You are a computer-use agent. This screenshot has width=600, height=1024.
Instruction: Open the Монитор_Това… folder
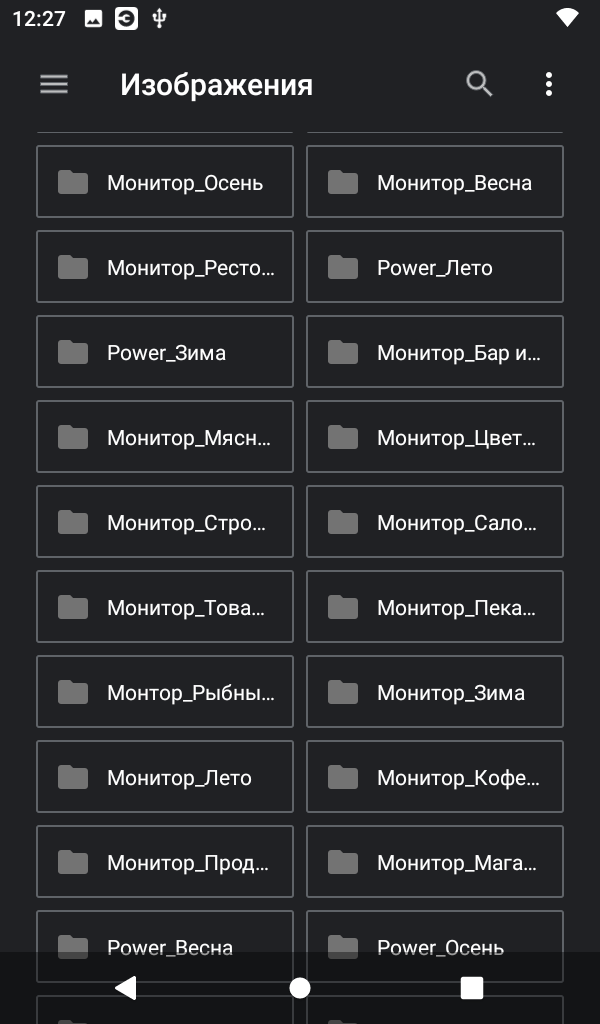[x=165, y=606]
